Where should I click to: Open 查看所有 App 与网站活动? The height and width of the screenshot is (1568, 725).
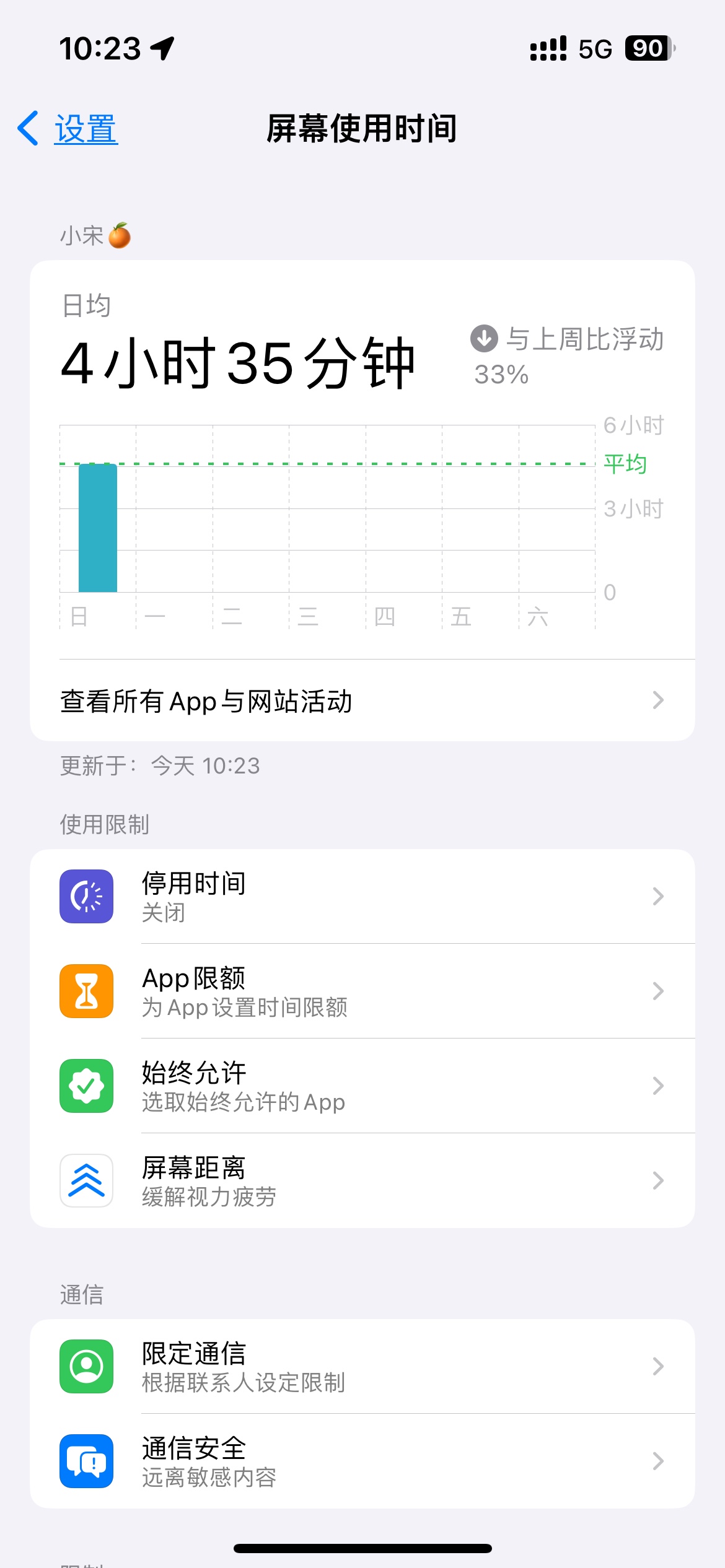point(362,700)
